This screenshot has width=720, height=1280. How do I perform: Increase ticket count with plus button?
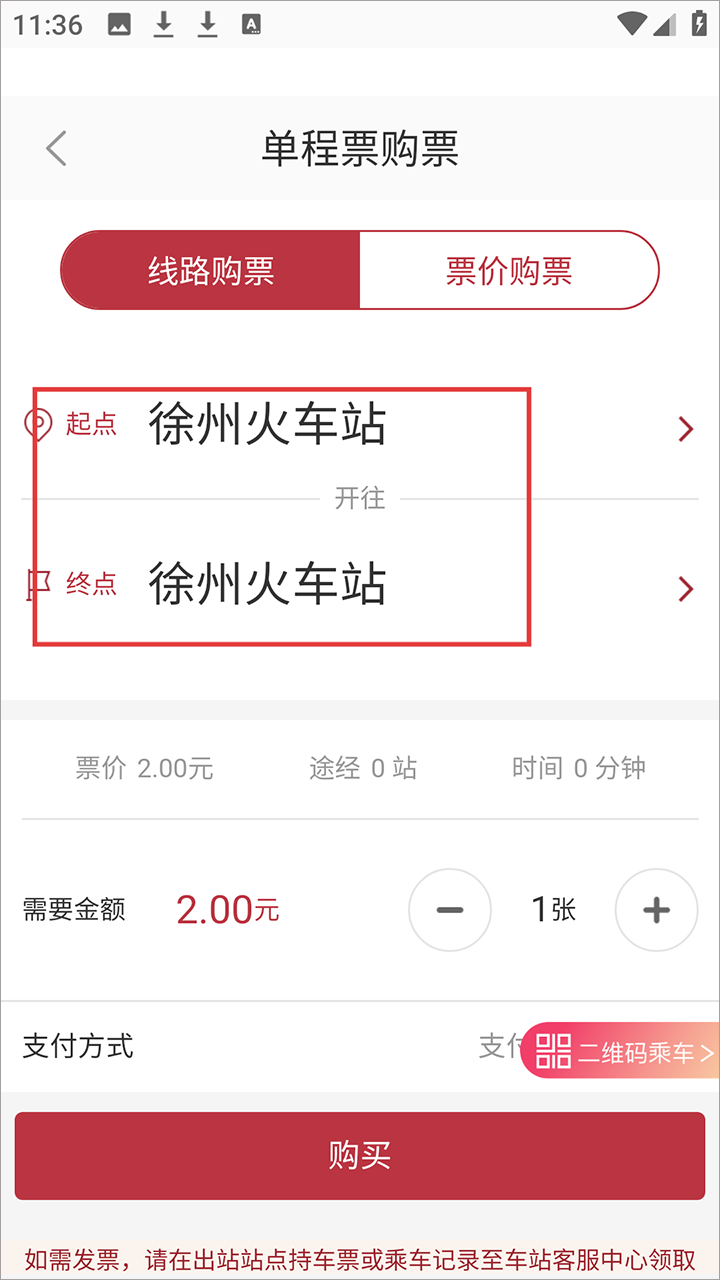tap(656, 910)
